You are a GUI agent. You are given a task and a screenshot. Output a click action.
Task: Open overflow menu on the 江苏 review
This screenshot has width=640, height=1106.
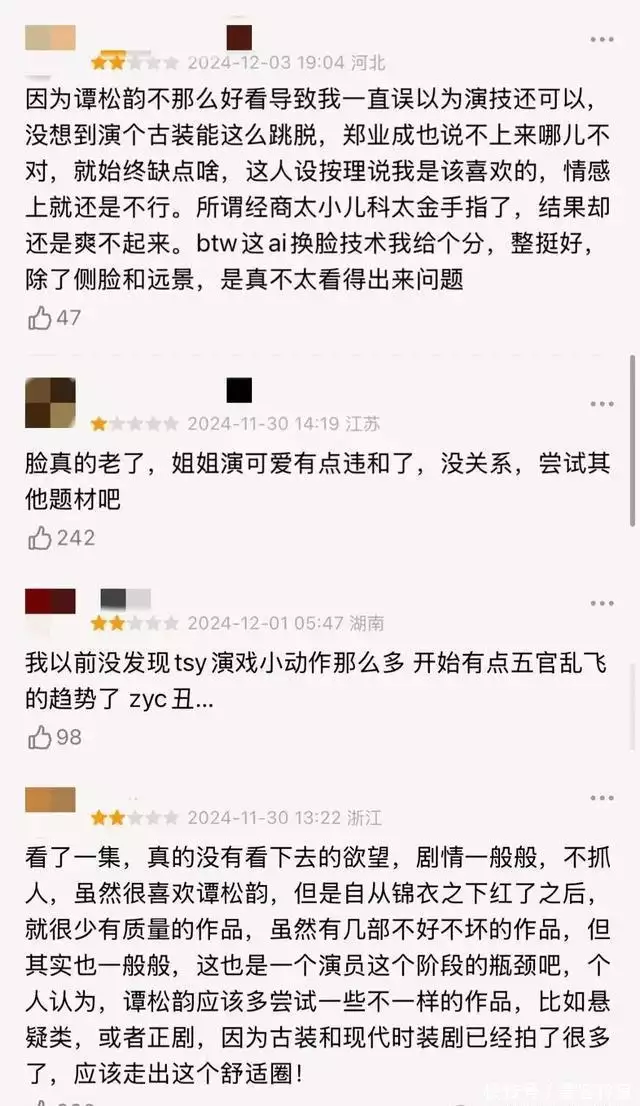[x=601, y=404]
